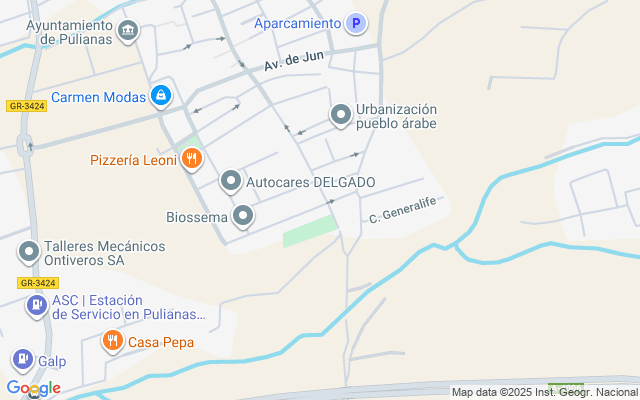Tap the Carmen Modas shop pin
Image resolution: width=640 pixels, height=400 pixels.
pyautogui.click(x=160, y=96)
